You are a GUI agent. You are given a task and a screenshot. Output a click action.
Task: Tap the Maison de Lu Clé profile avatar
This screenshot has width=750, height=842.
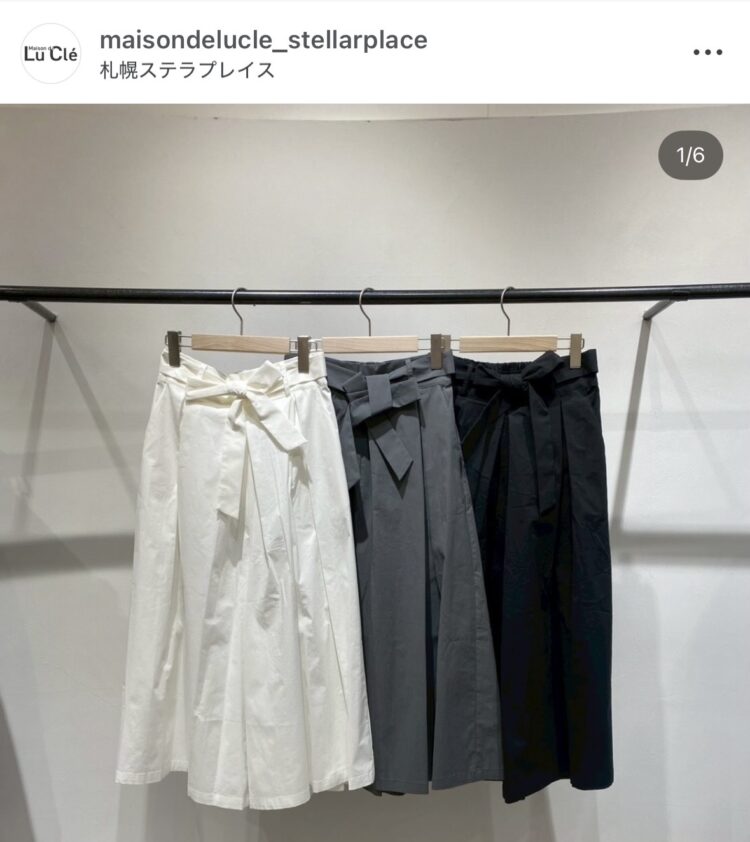coord(51,53)
